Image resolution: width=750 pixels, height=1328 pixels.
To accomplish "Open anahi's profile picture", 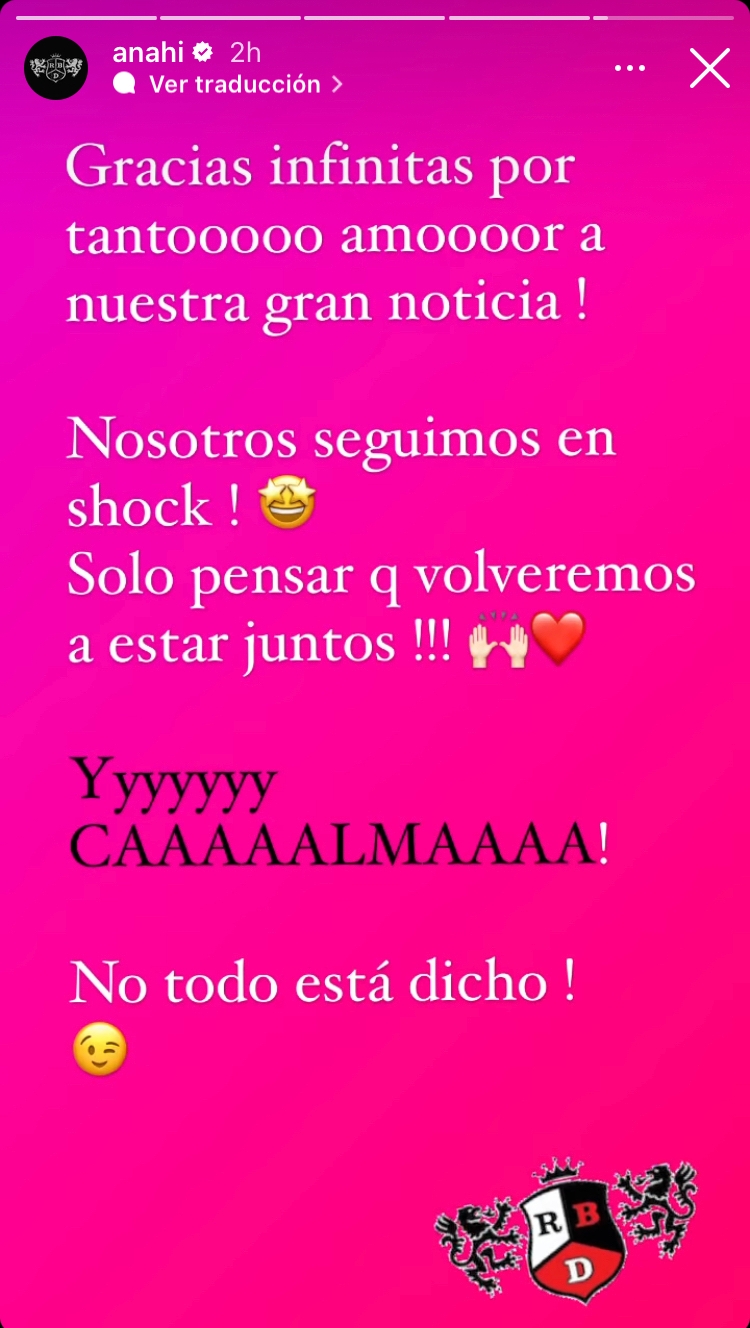I will 56,68.
